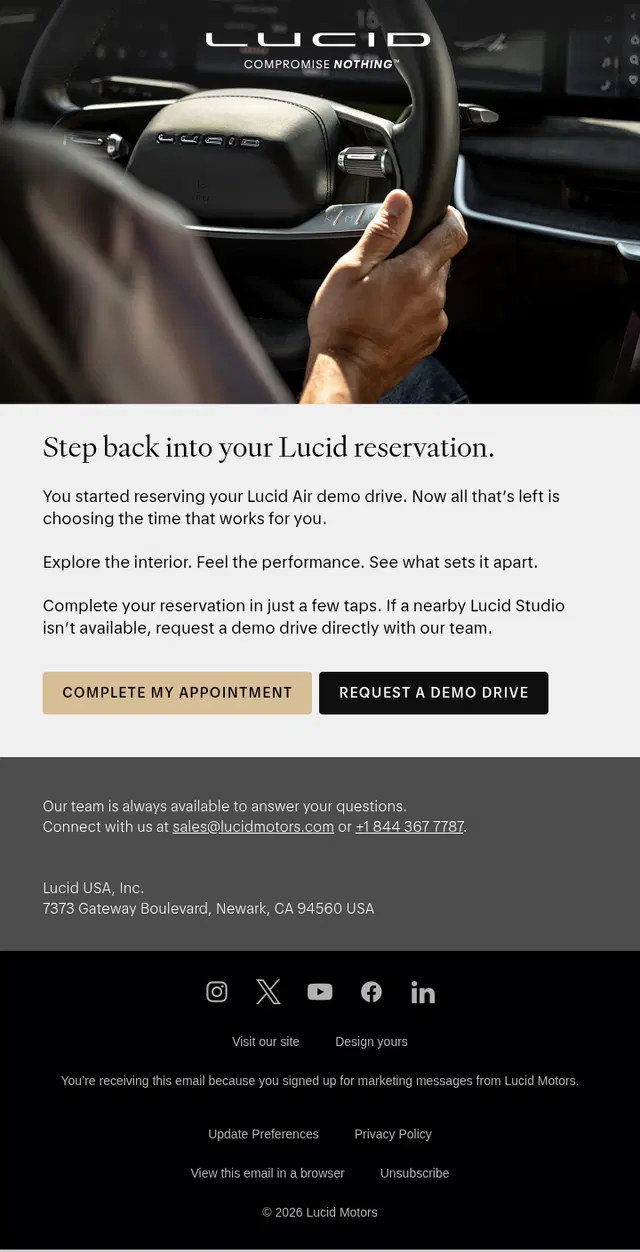This screenshot has height=1252, width=640.
Task: Call the +1 844 367 7787 number
Action: (410, 827)
